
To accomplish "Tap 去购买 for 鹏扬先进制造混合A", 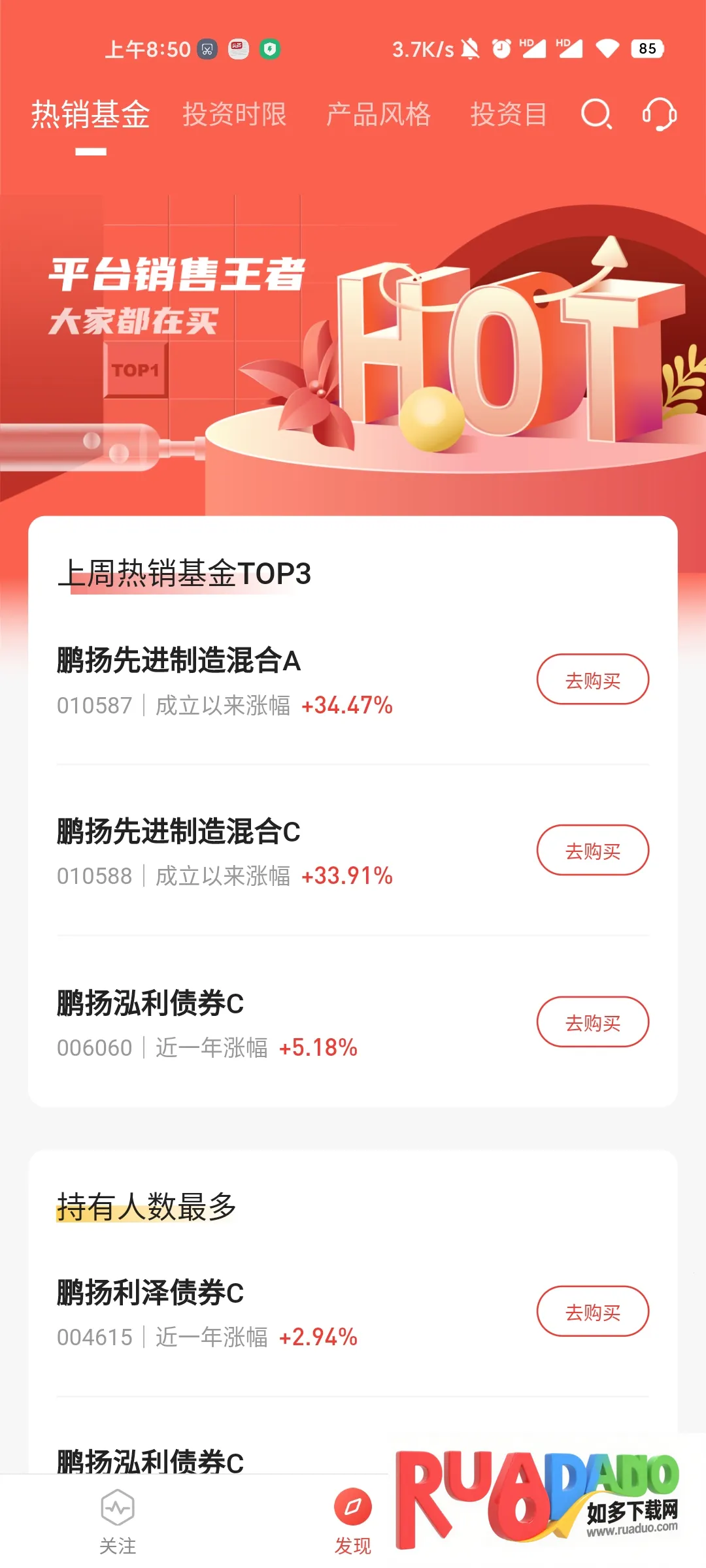I will [592, 679].
